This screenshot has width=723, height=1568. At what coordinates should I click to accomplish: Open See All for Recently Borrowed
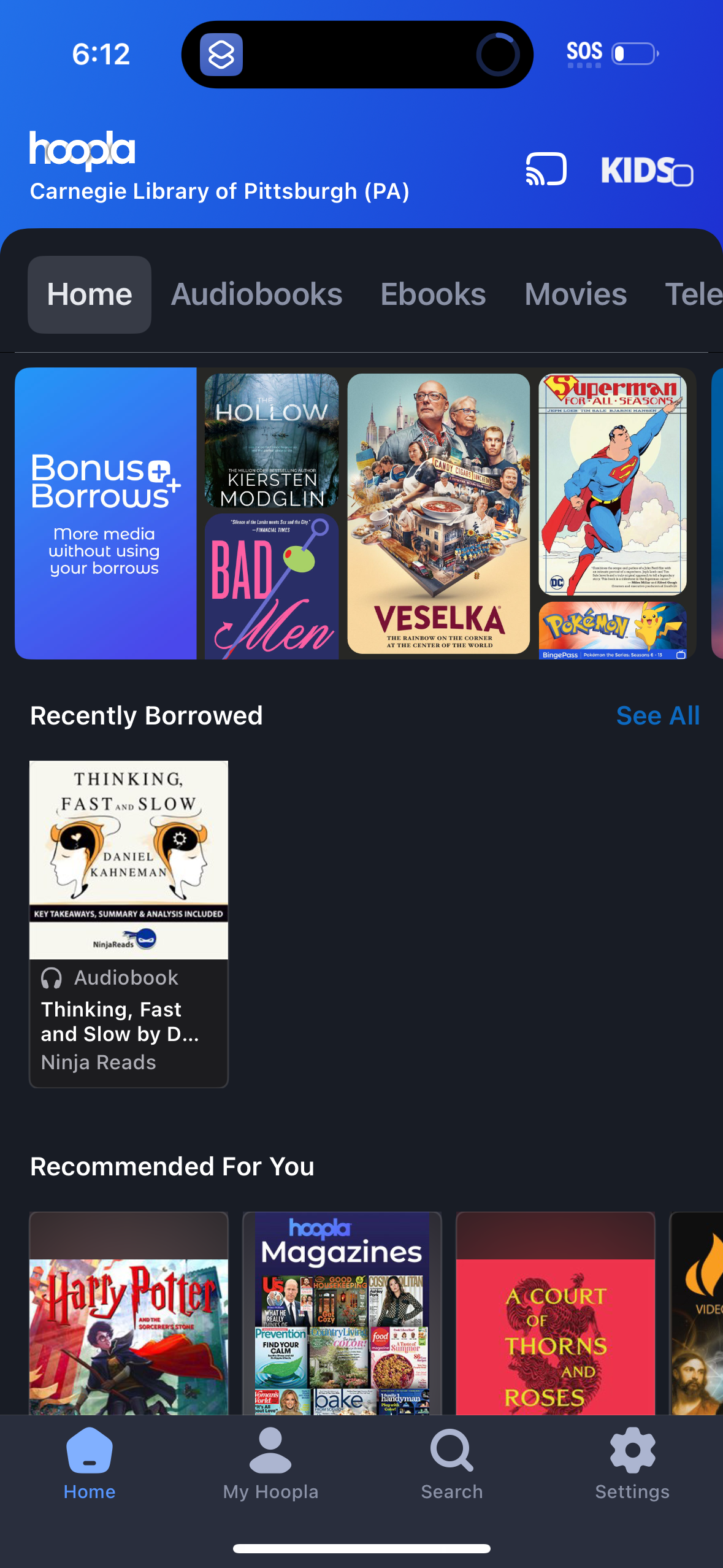(x=658, y=715)
